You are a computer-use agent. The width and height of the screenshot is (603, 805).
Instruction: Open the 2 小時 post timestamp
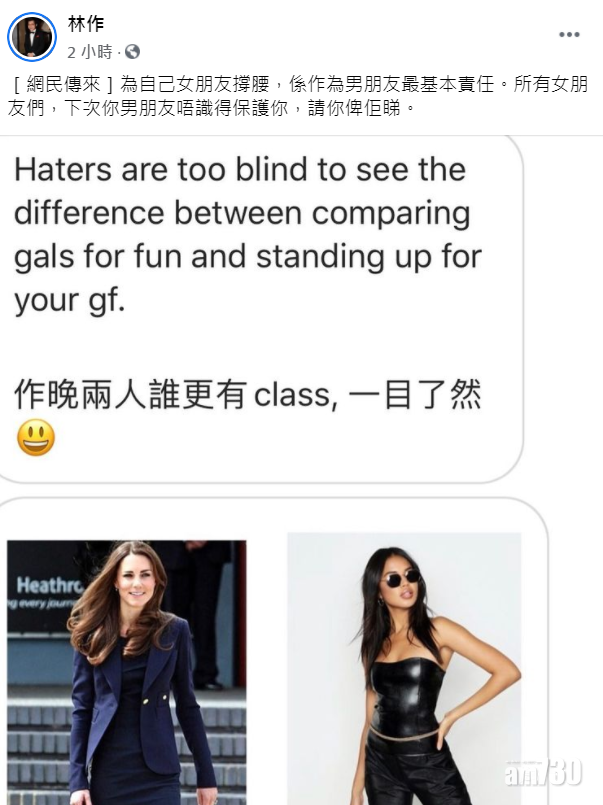click(91, 50)
